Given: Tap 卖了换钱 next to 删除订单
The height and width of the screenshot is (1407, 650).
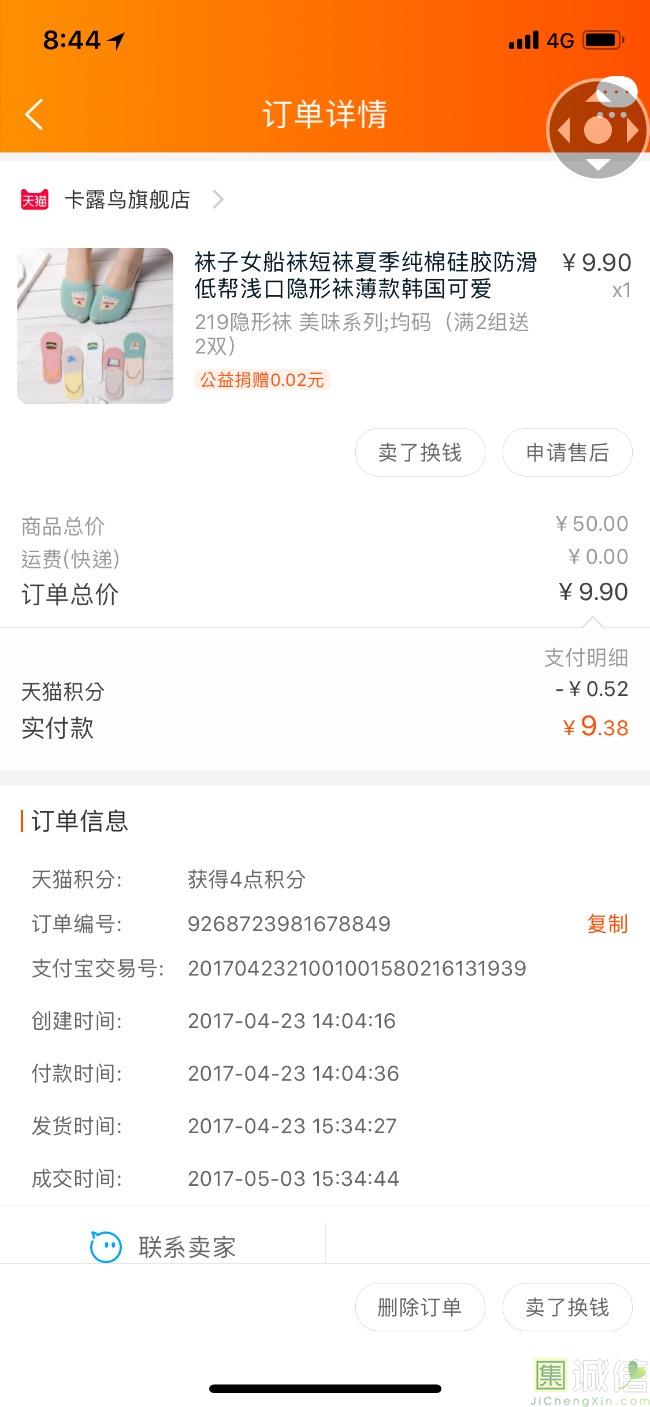Looking at the screenshot, I should click(567, 1308).
